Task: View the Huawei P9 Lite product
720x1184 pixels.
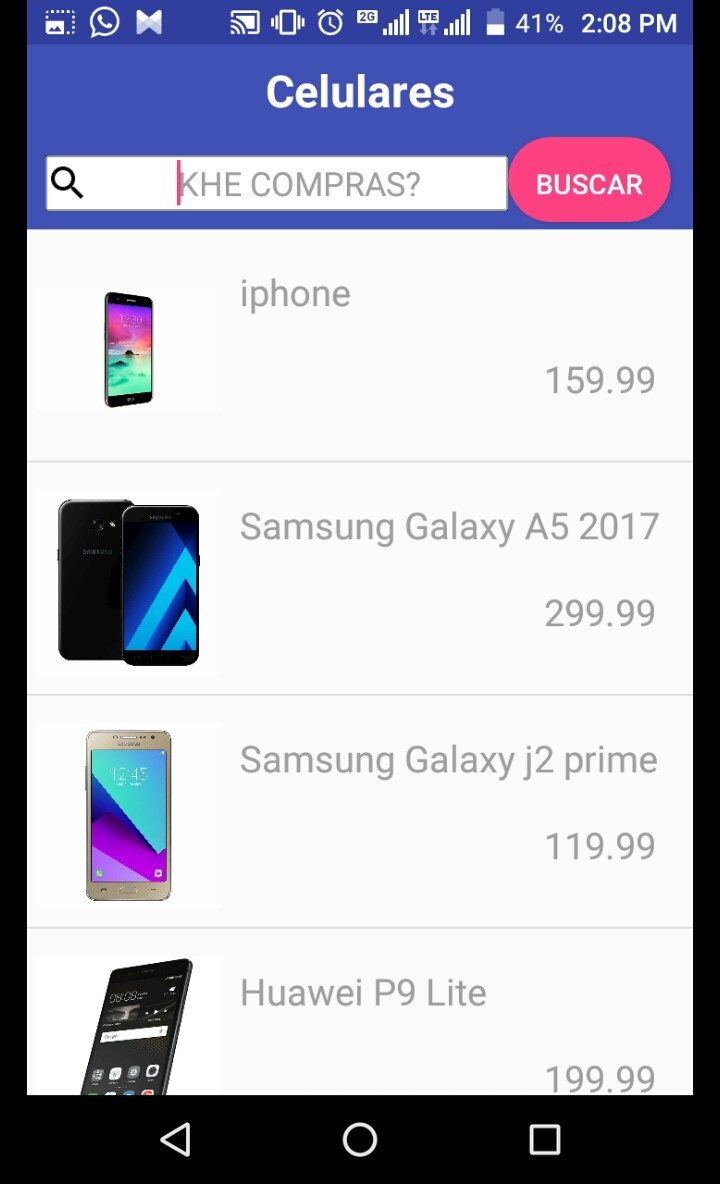Action: point(360,1012)
